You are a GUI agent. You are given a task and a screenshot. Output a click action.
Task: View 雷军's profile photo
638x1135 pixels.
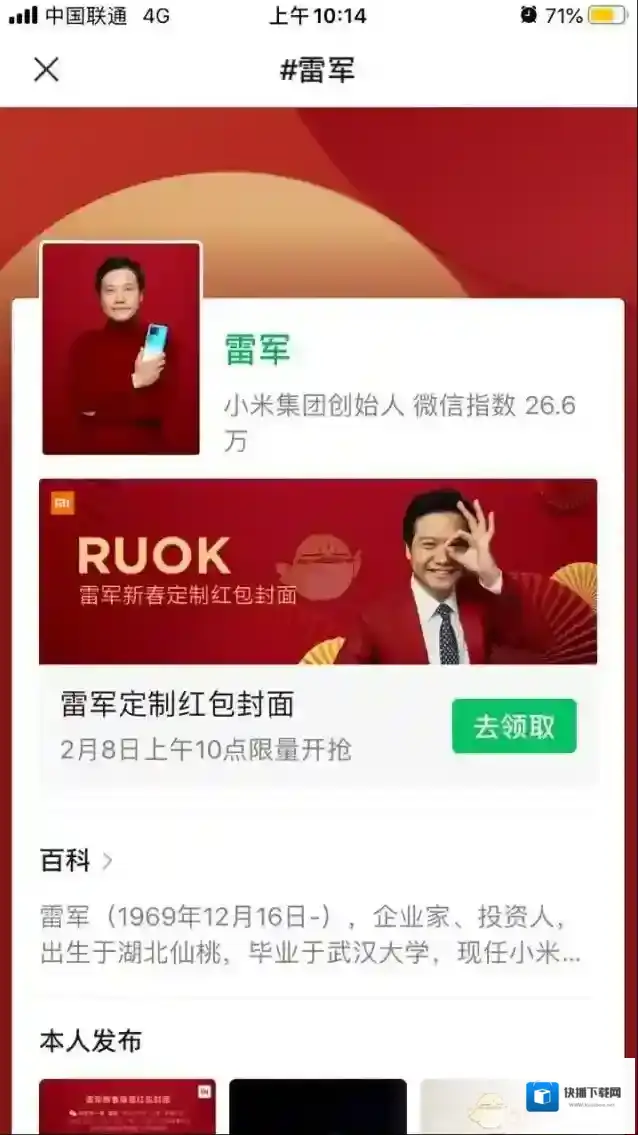121,348
